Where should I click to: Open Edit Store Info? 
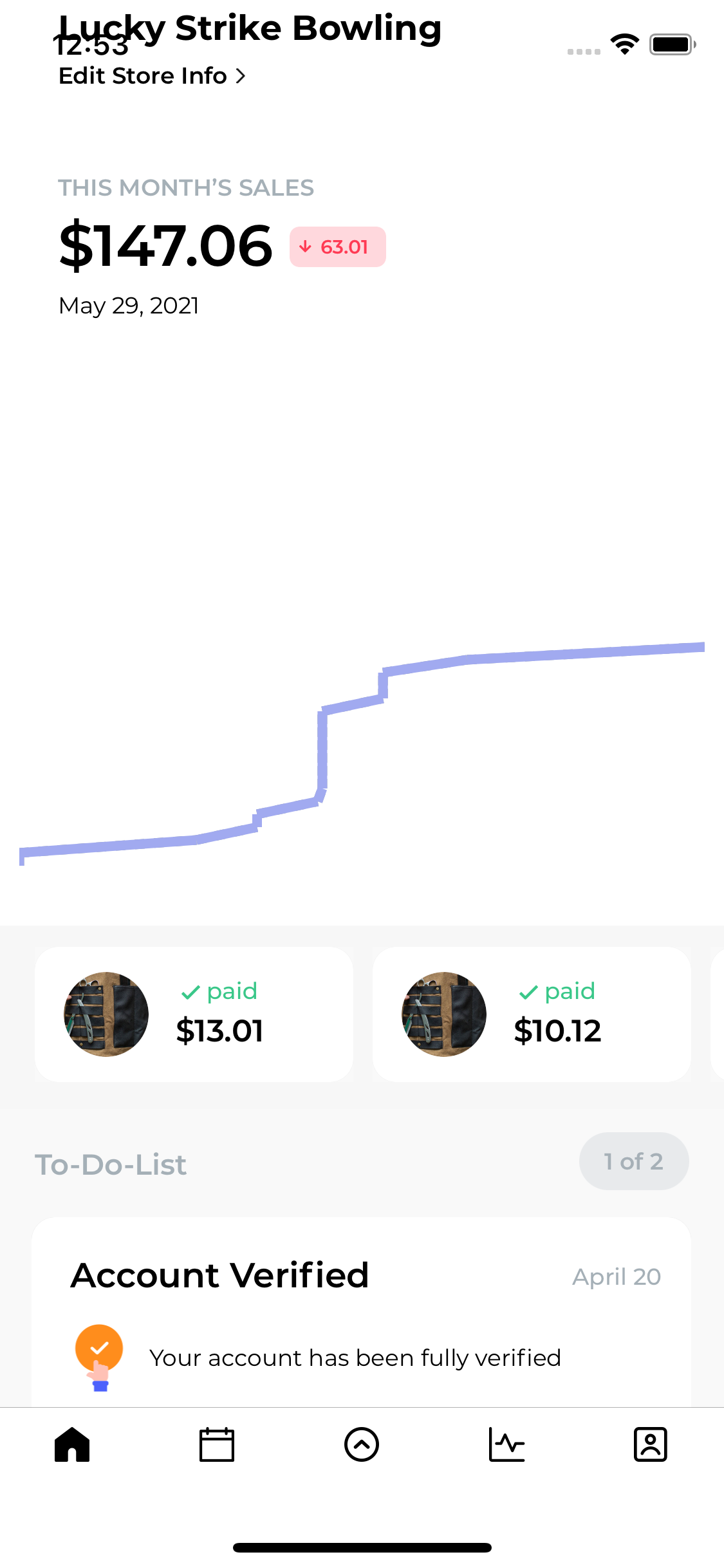click(153, 76)
